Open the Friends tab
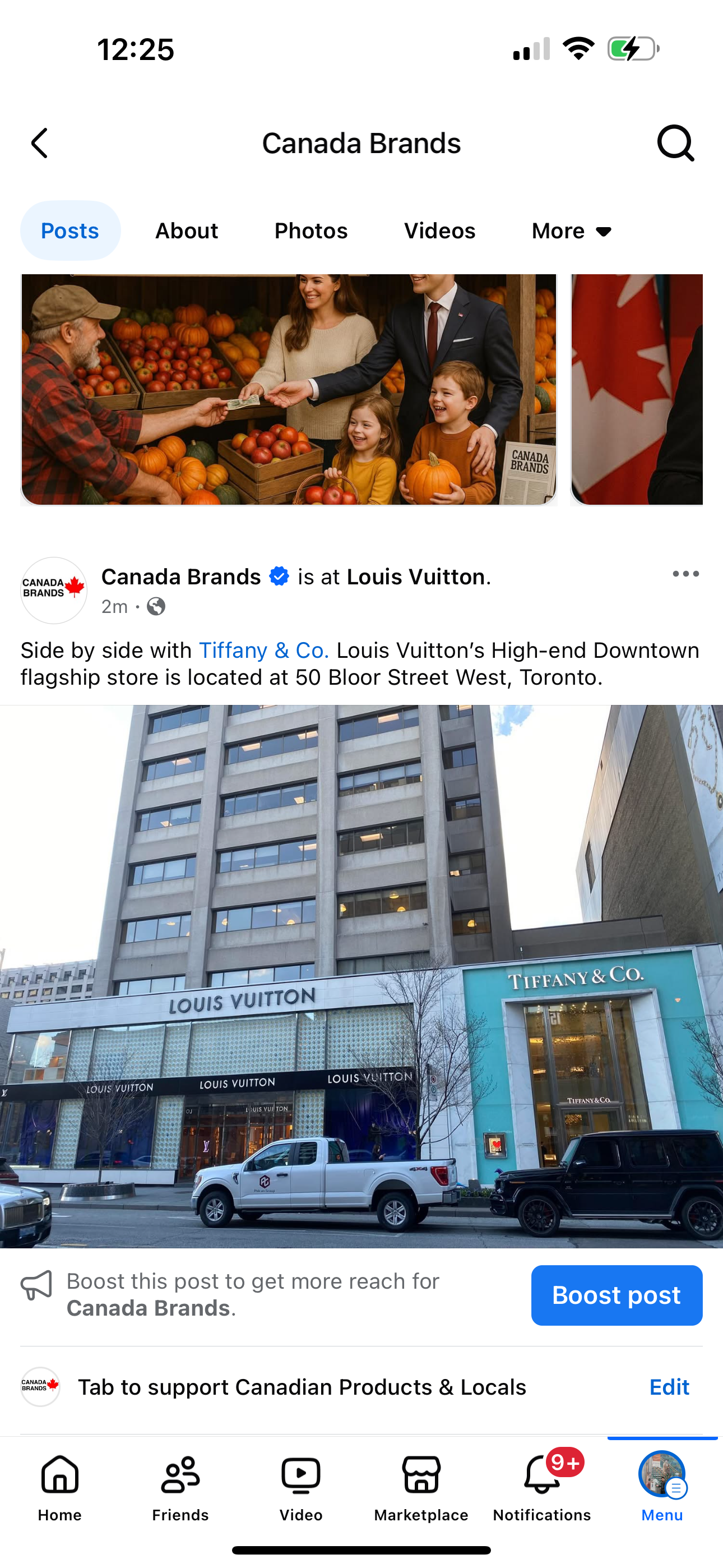Viewport: 723px width, 1568px height. click(180, 1485)
